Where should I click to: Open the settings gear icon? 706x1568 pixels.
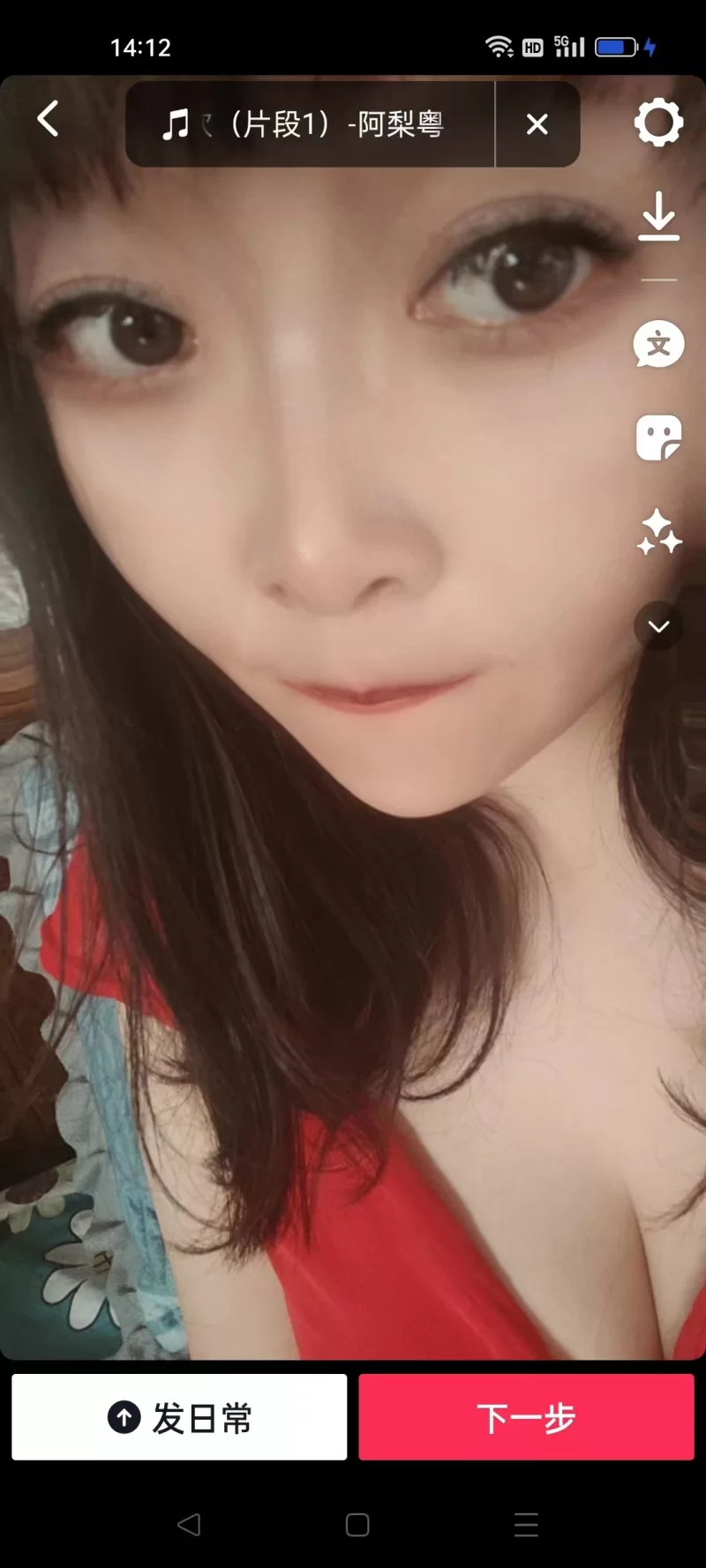click(x=658, y=123)
